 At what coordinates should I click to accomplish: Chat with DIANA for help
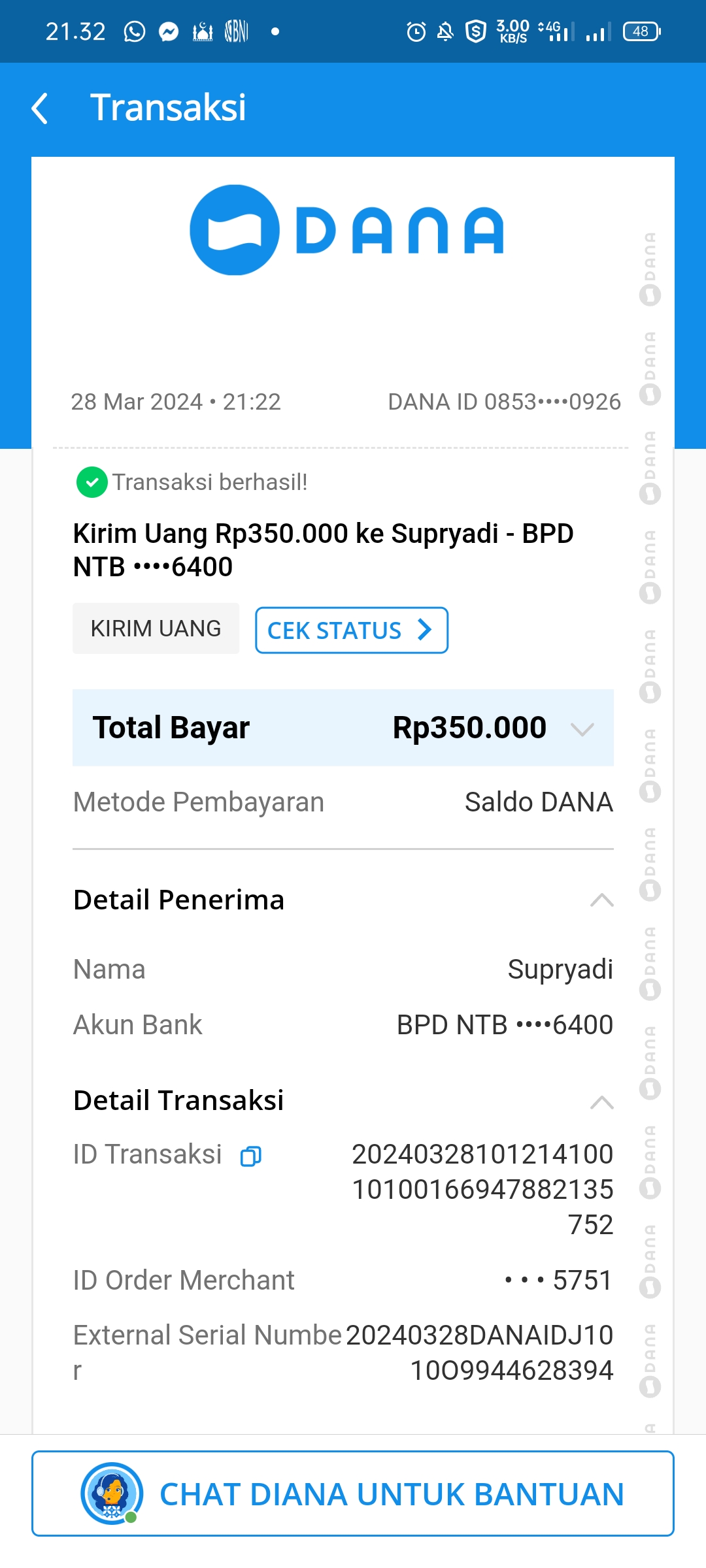click(x=353, y=1494)
